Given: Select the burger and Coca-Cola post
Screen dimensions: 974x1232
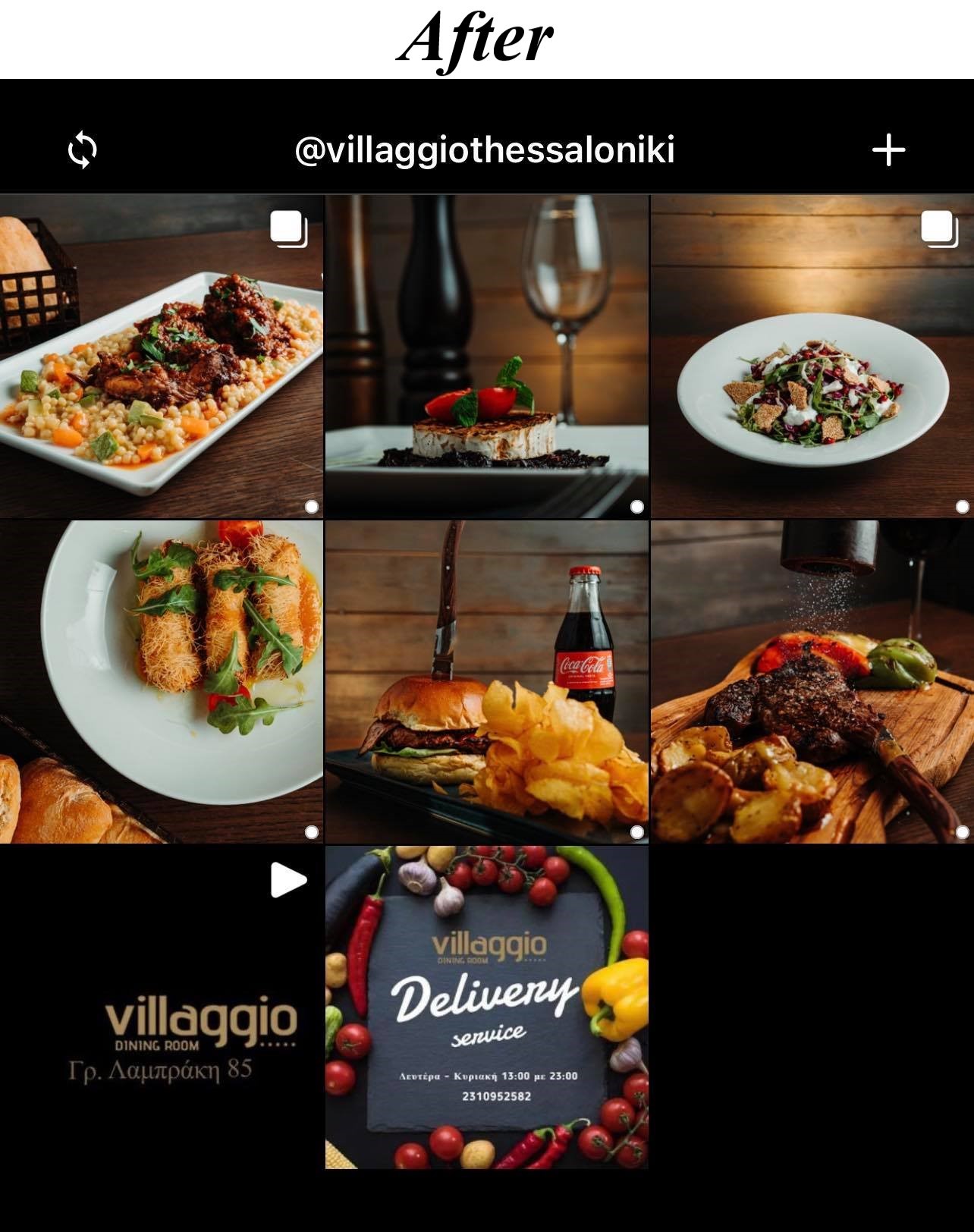Looking at the screenshot, I should pyautogui.click(x=486, y=681).
